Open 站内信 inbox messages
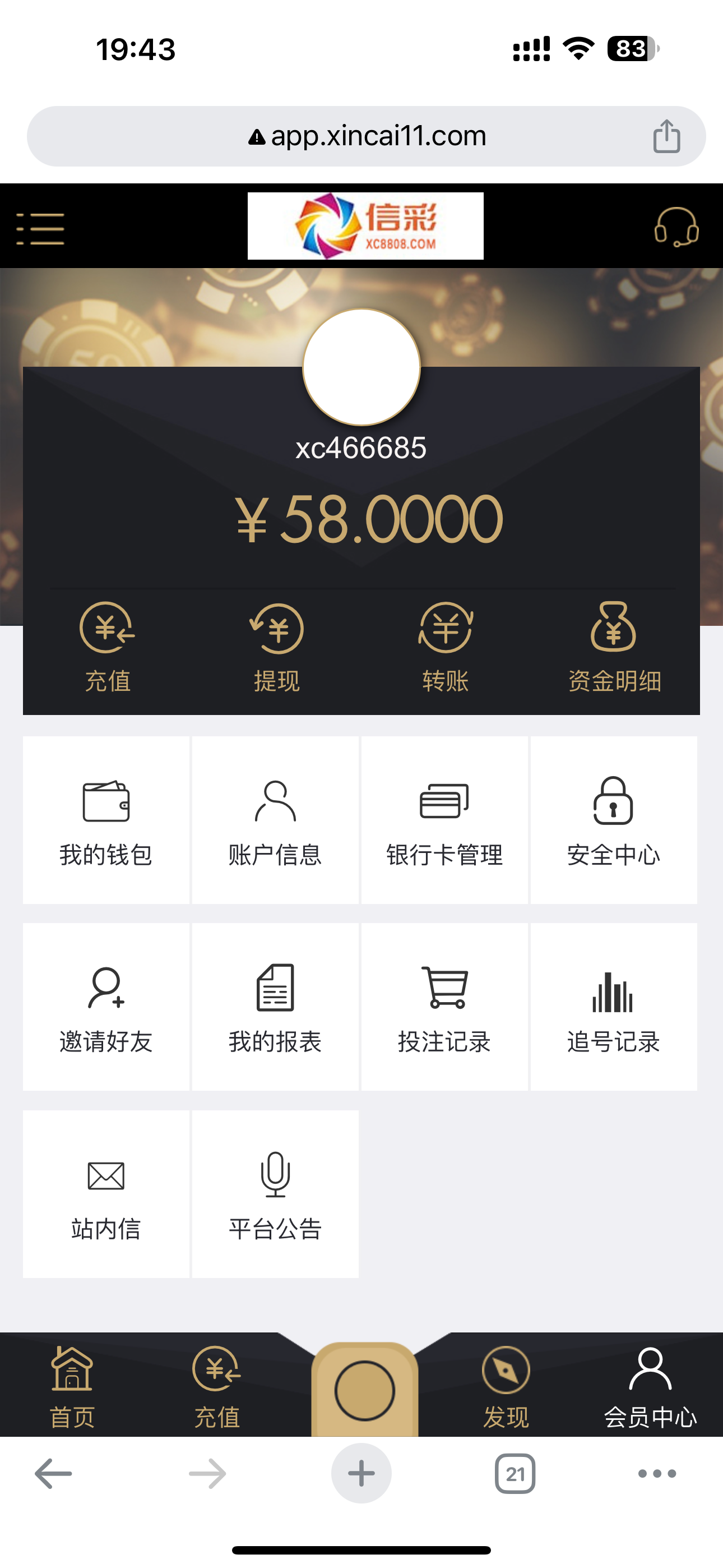Screen dimensions: 723x1568 [106, 1193]
